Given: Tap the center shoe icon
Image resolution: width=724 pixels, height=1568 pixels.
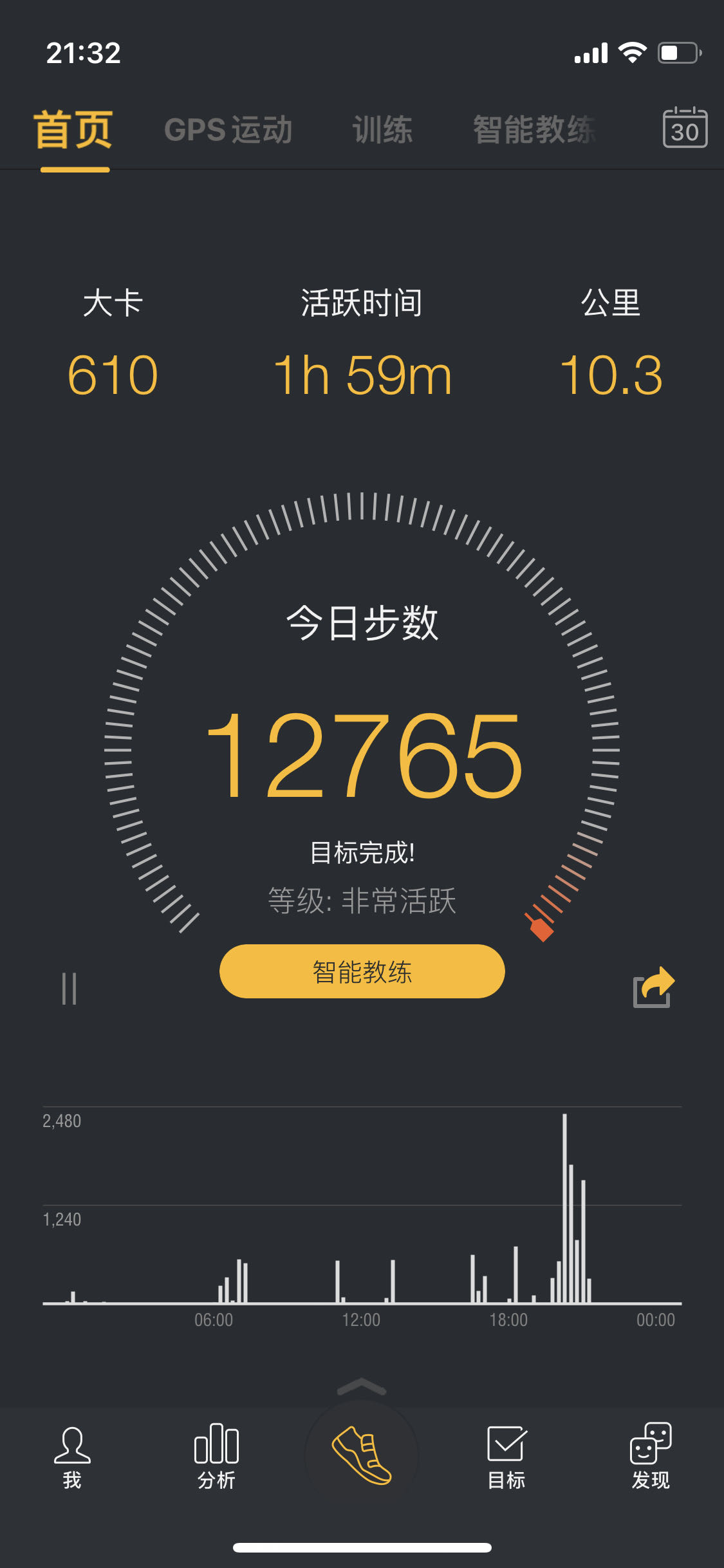Looking at the screenshot, I should (x=362, y=1455).
